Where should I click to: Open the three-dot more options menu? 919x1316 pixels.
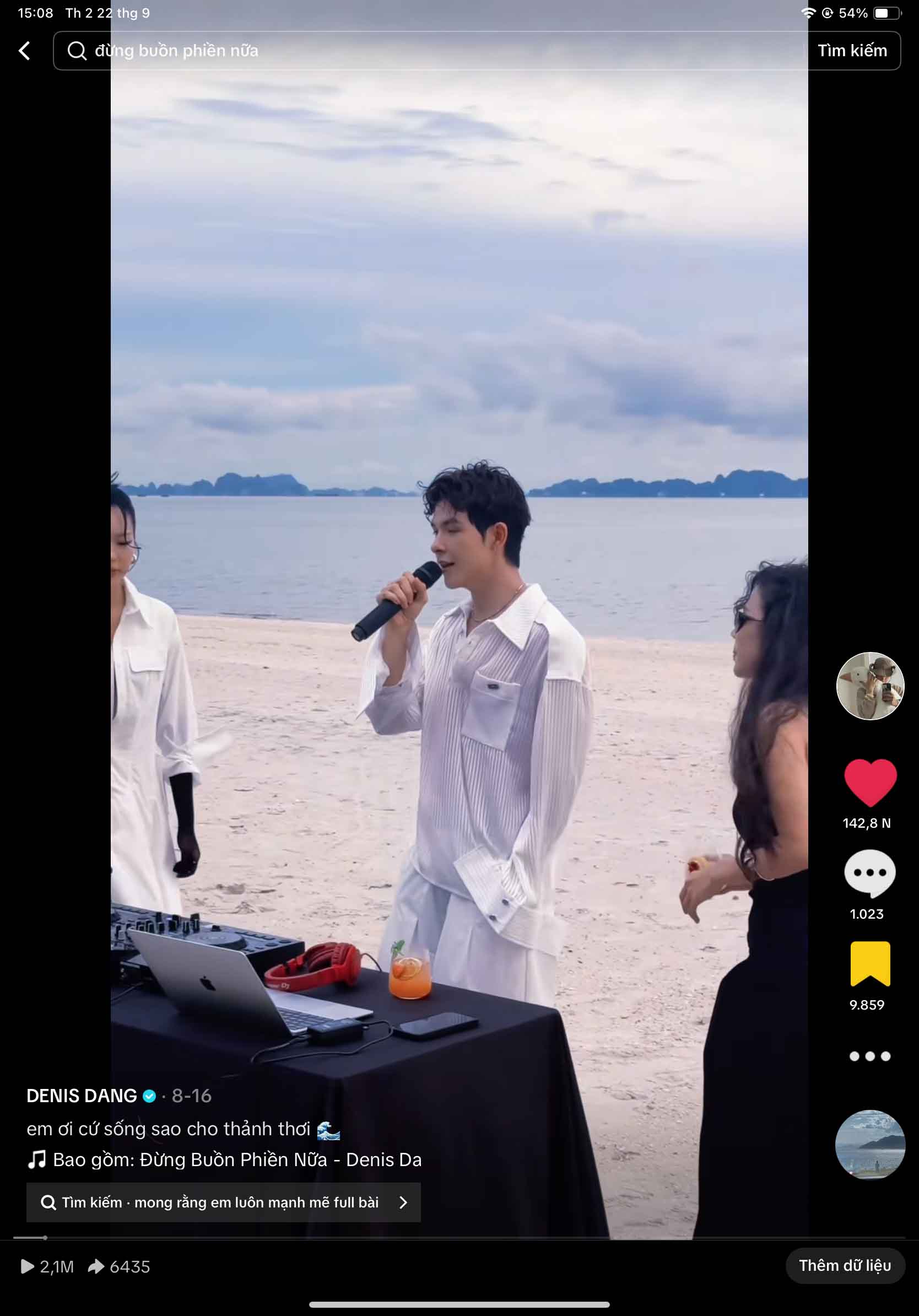tap(870, 1056)
